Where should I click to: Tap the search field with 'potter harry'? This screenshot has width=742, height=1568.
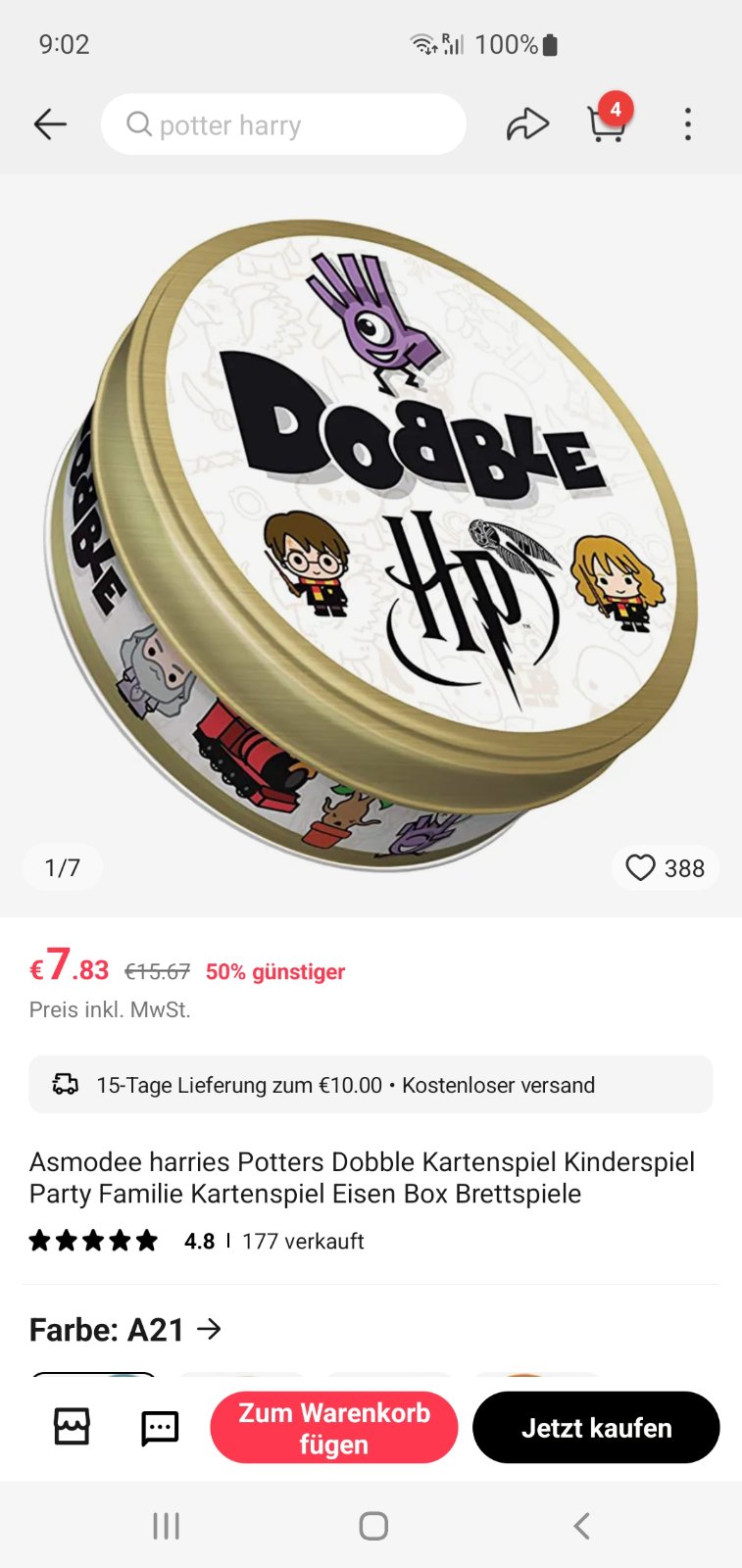283,124
